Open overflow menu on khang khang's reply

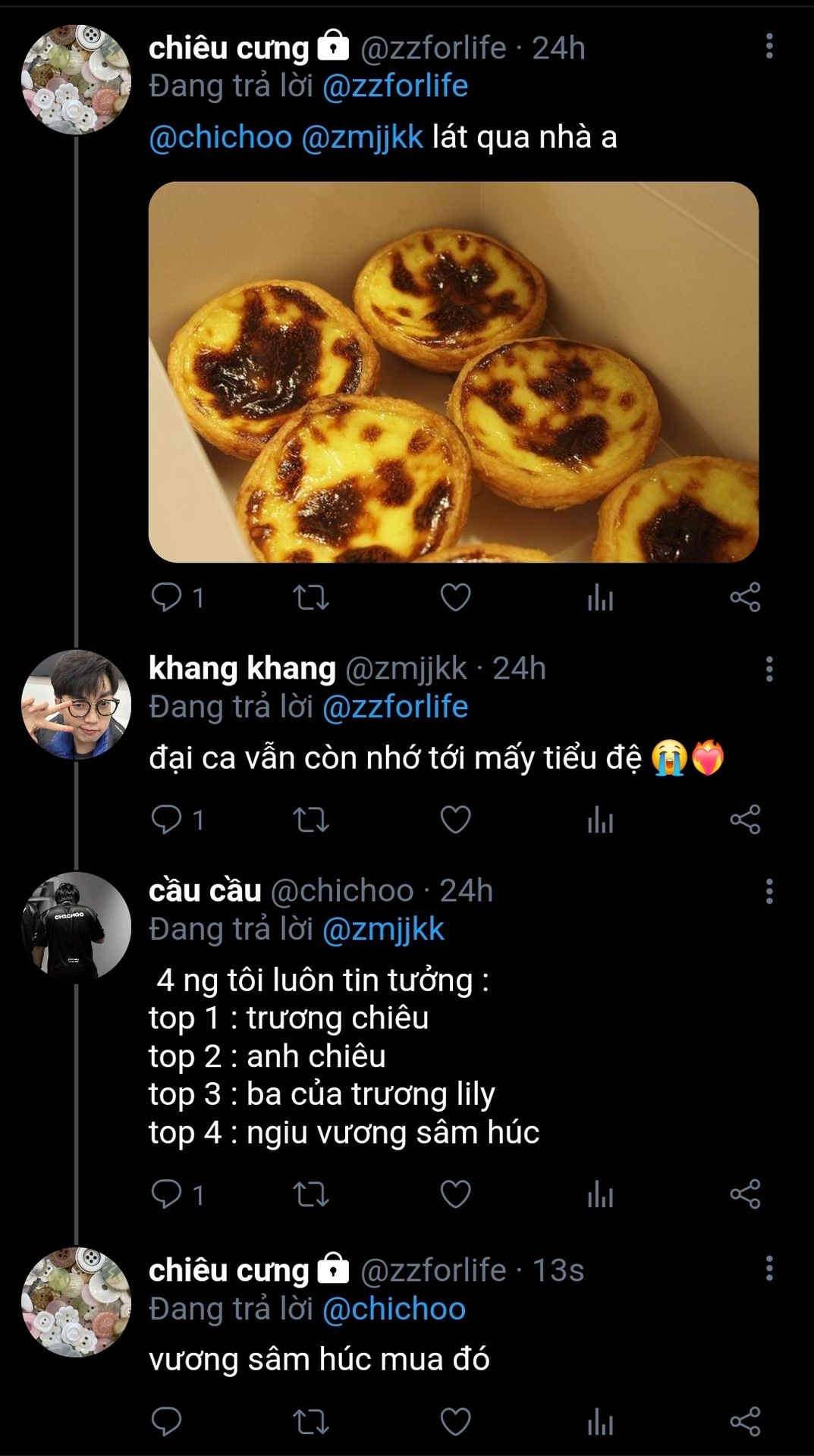click(769, 669)
